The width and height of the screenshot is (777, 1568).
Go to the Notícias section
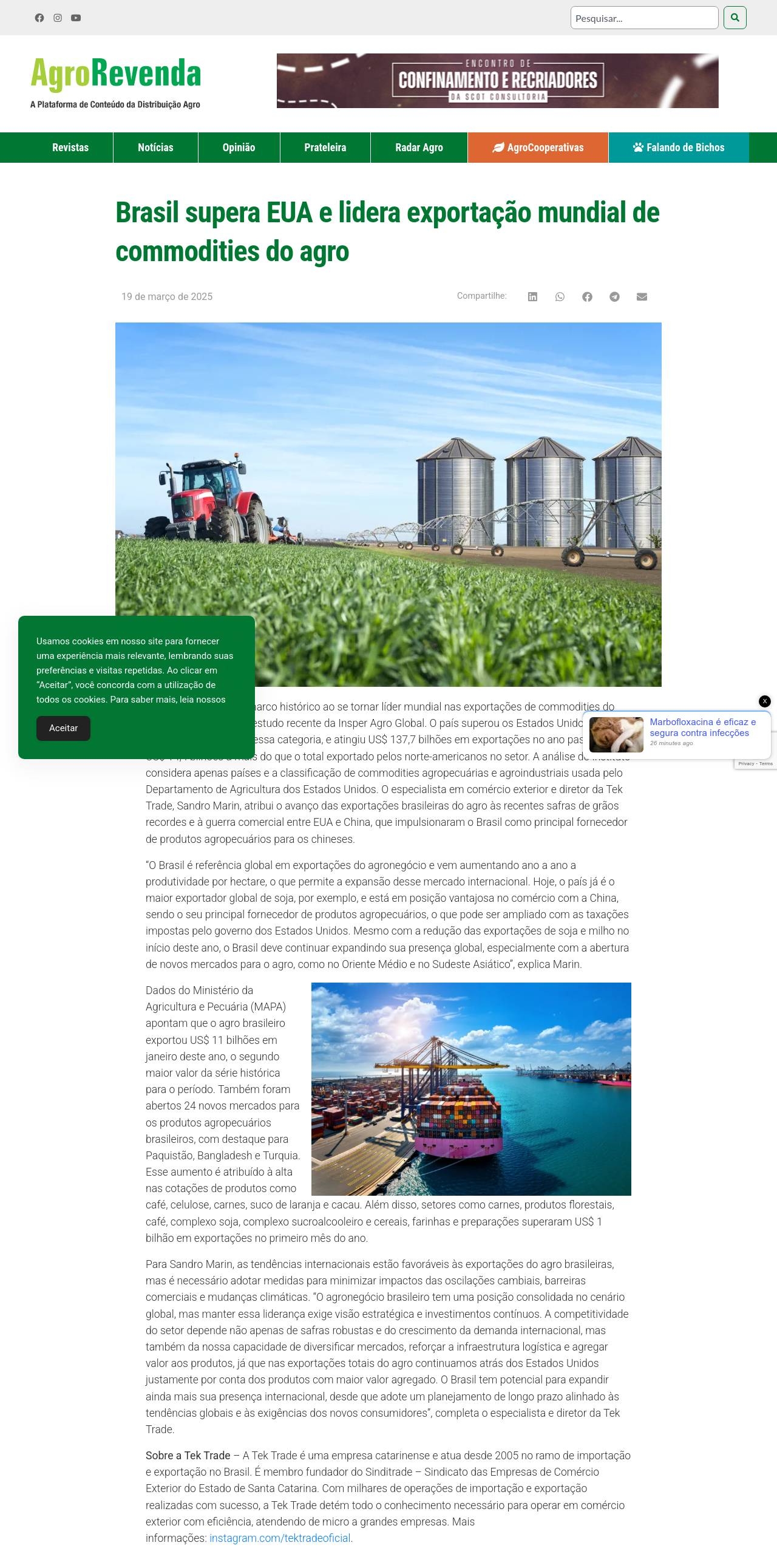click(x=155, y=148)
